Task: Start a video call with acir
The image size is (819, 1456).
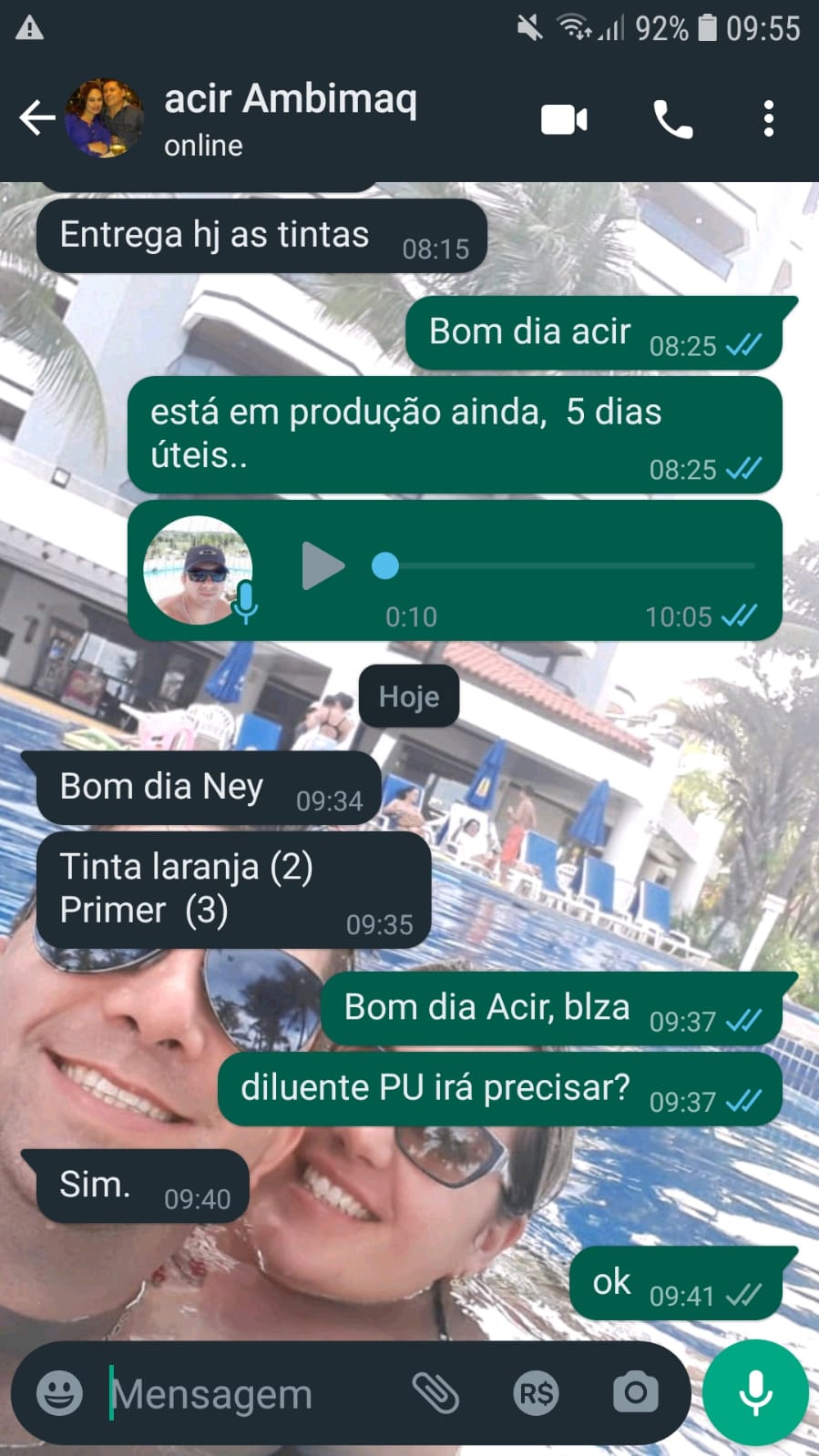Action: pos(564,119)
